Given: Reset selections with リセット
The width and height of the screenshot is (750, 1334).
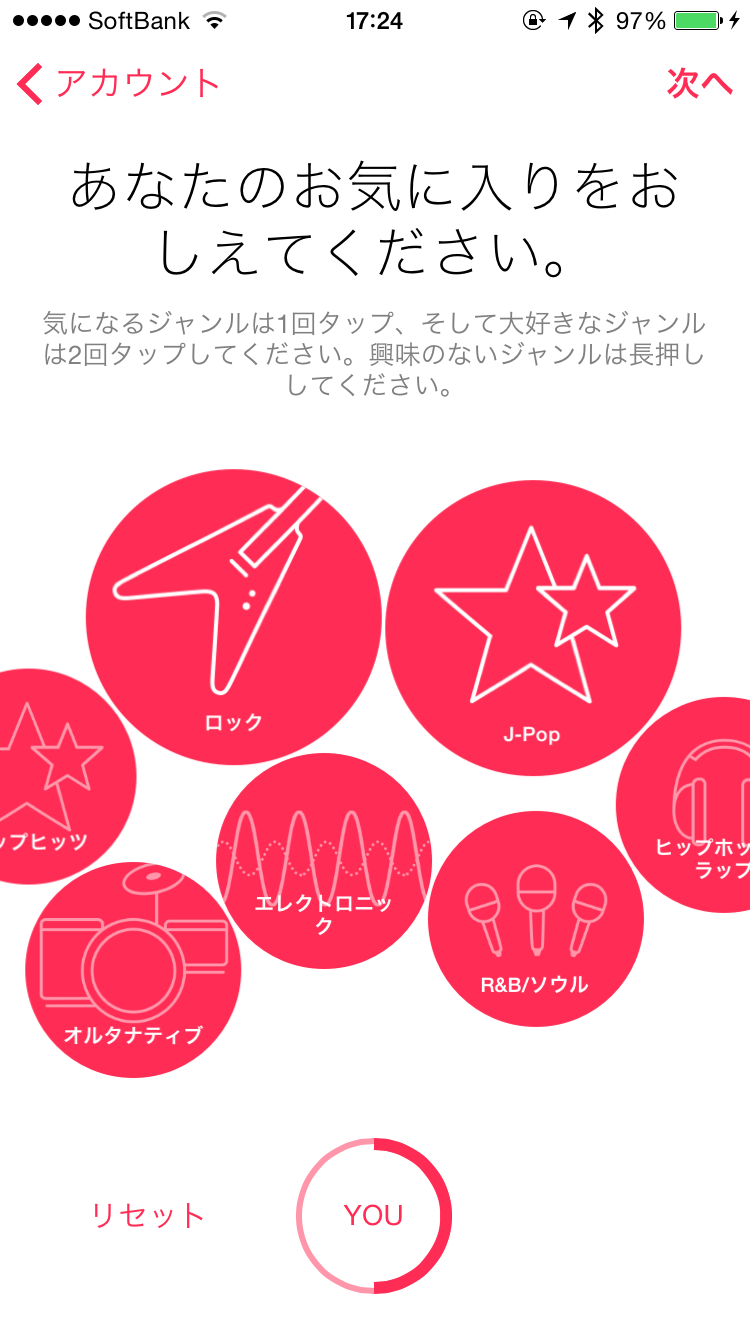Looking at the screenshot, I should point(148,1215).
